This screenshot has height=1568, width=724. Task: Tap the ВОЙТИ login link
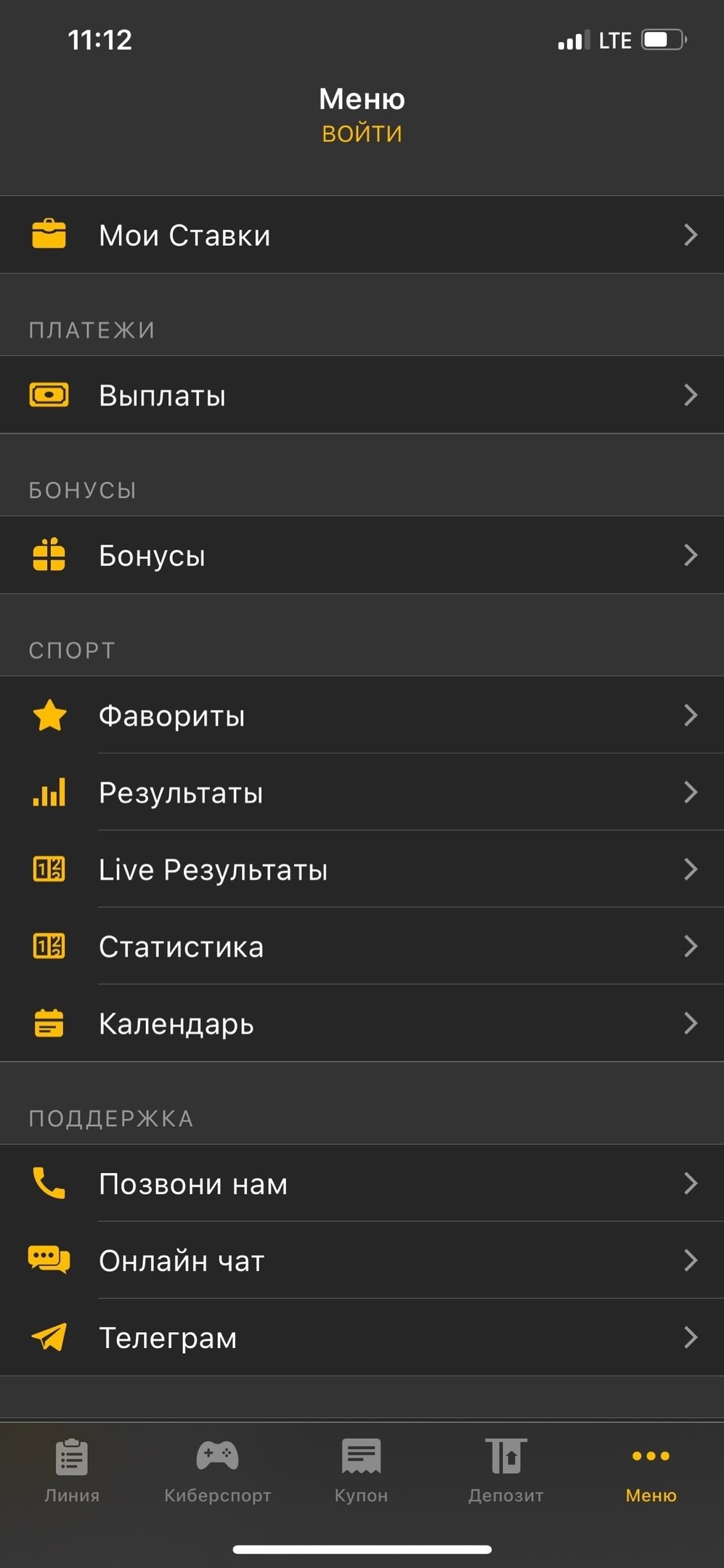pyautogui.click(x=362, y=134)
